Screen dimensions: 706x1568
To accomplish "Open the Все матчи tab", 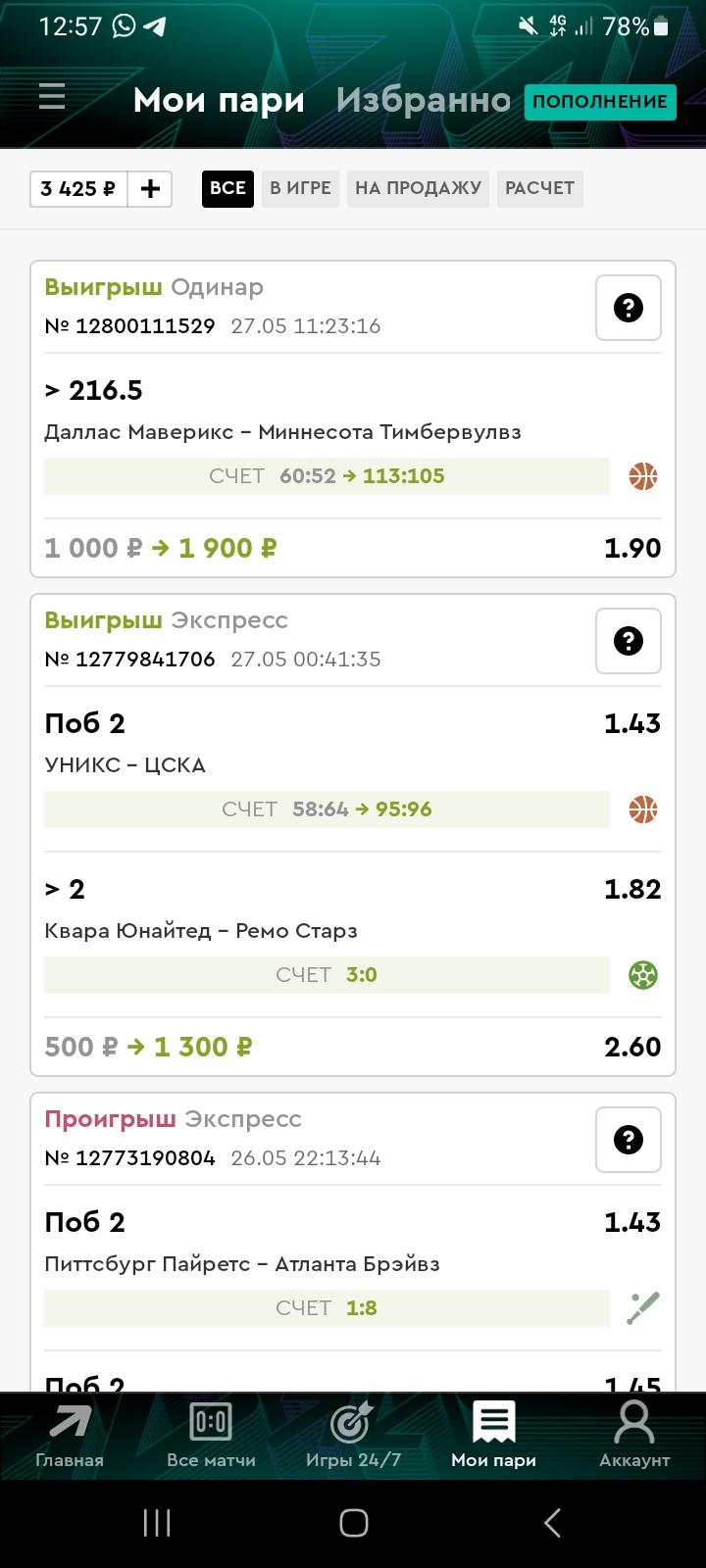I will (211, 1436).
